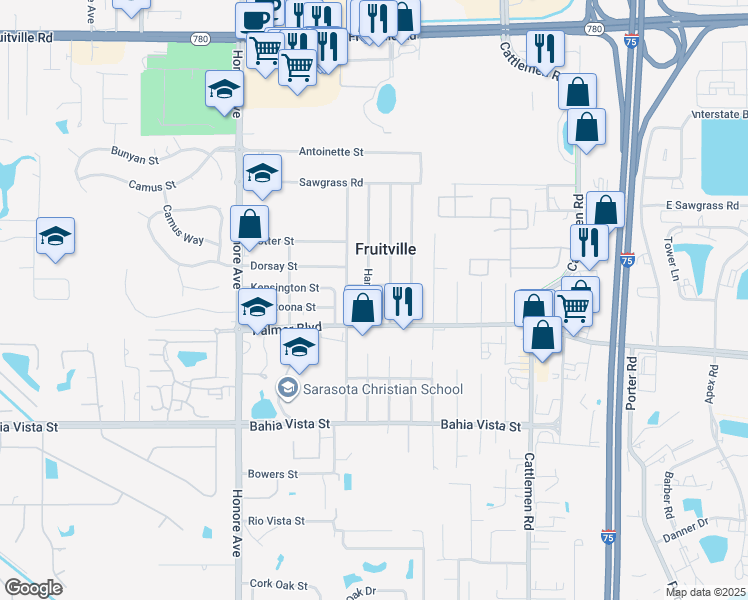This screenshot has width=748, height=600.
Task: Open the shopping bag marker by Potter St
Action: coord(249,225)
